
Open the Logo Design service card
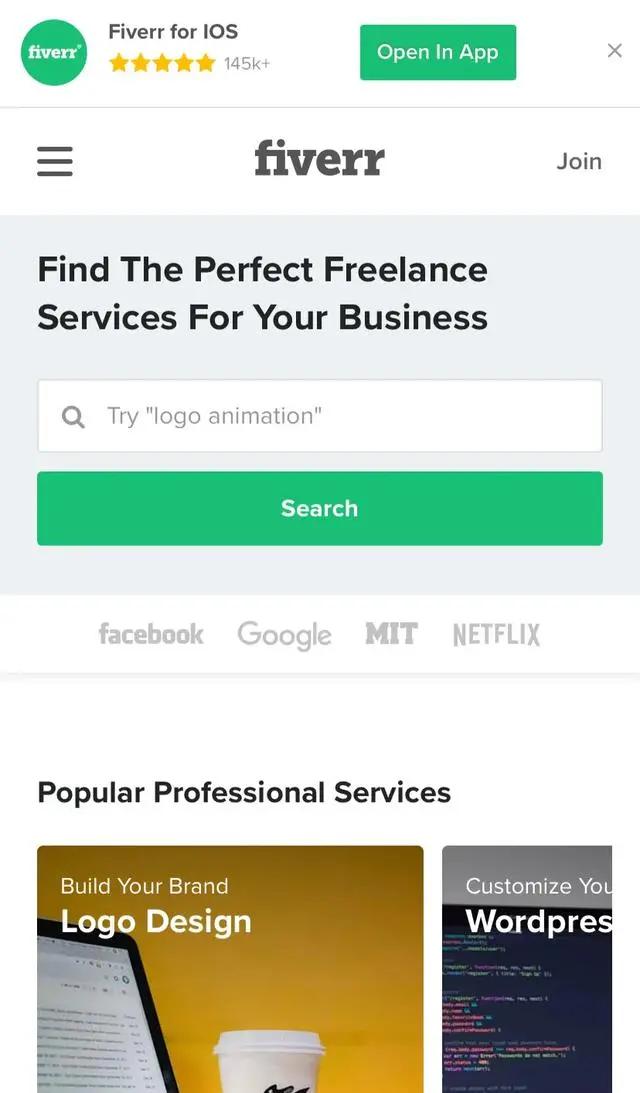coord(230,968)
